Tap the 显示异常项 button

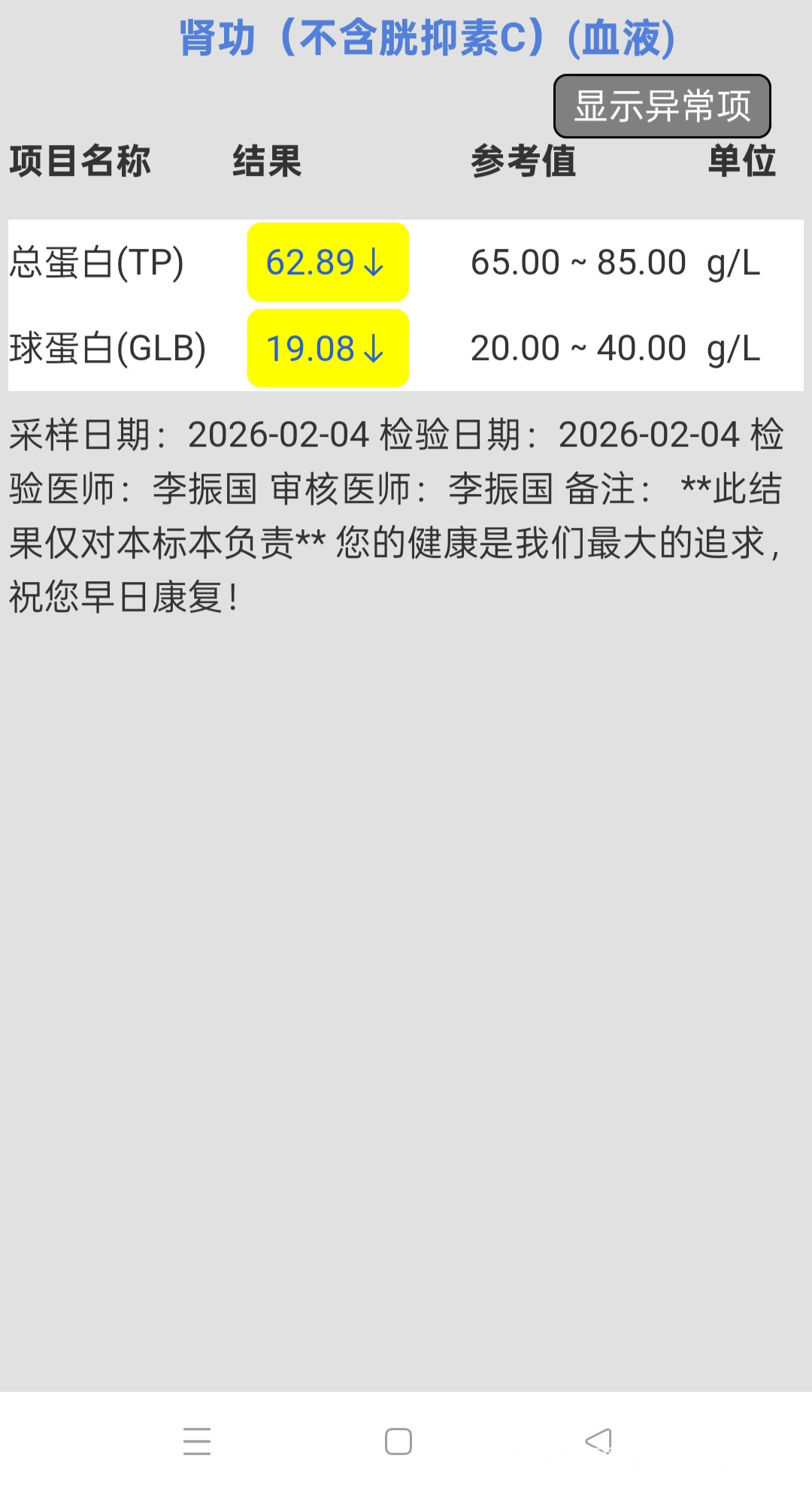(x=662, y=106)
